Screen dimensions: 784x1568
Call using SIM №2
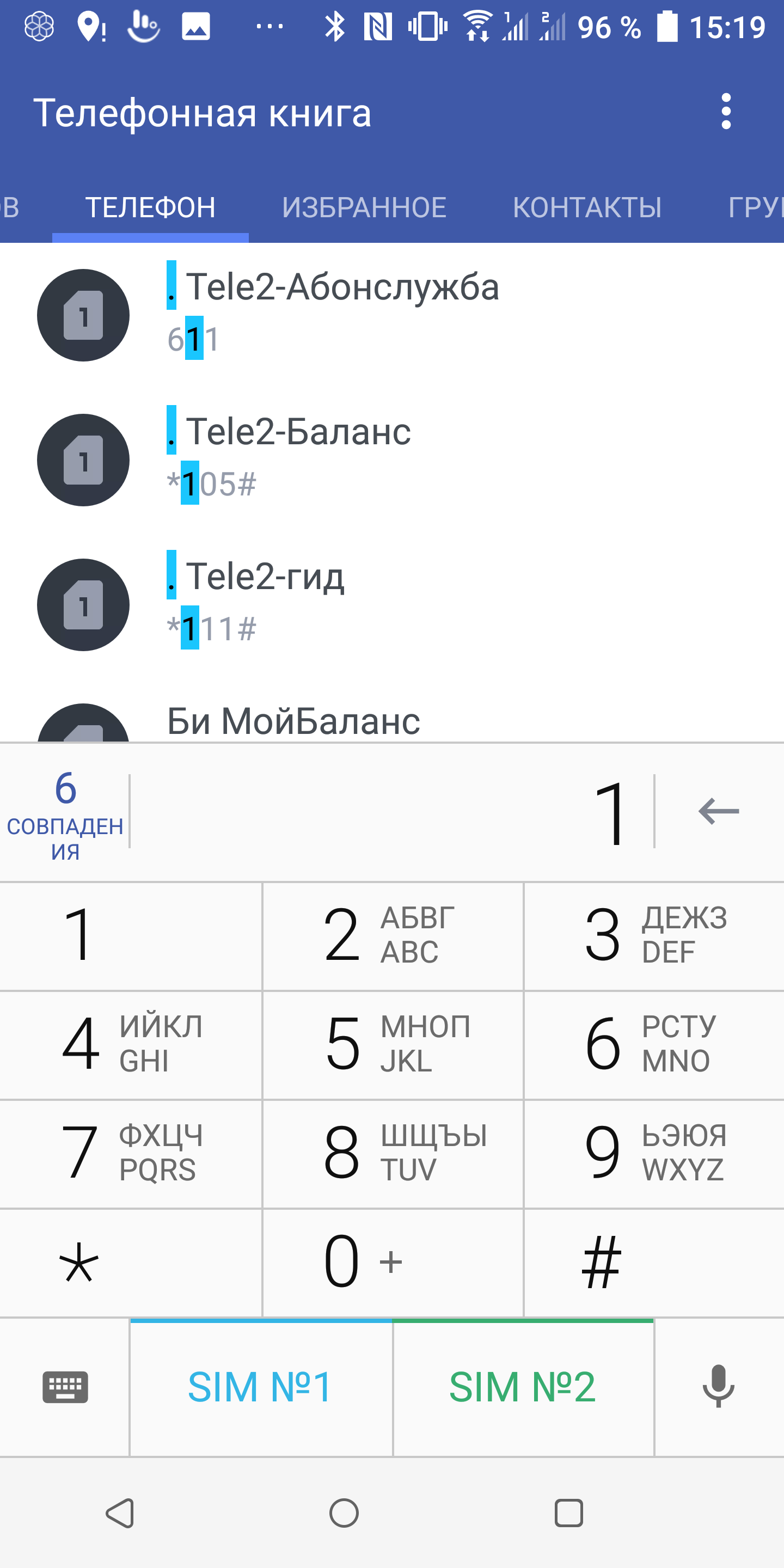[x=522, y=1388]
